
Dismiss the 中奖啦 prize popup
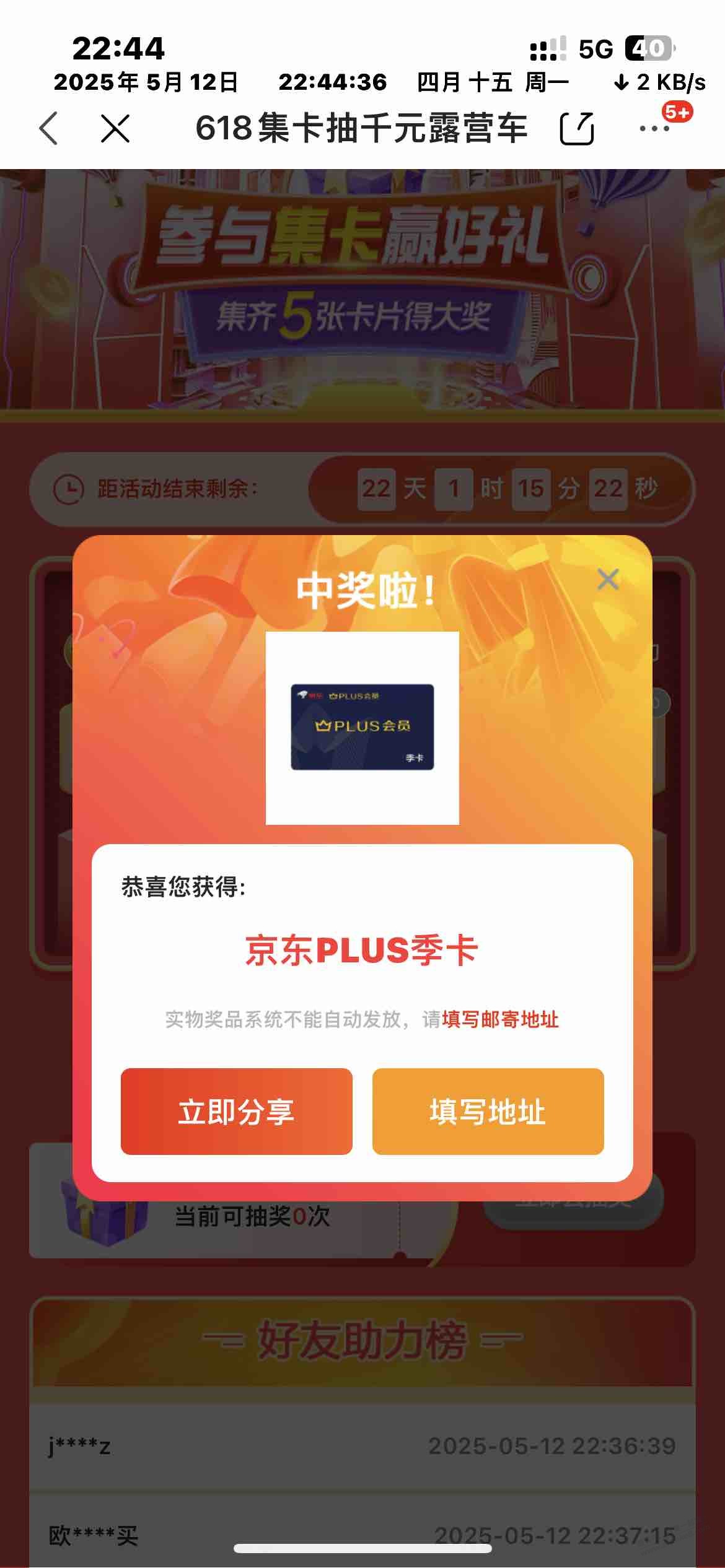pyautogui.click(x=608, y=580)
